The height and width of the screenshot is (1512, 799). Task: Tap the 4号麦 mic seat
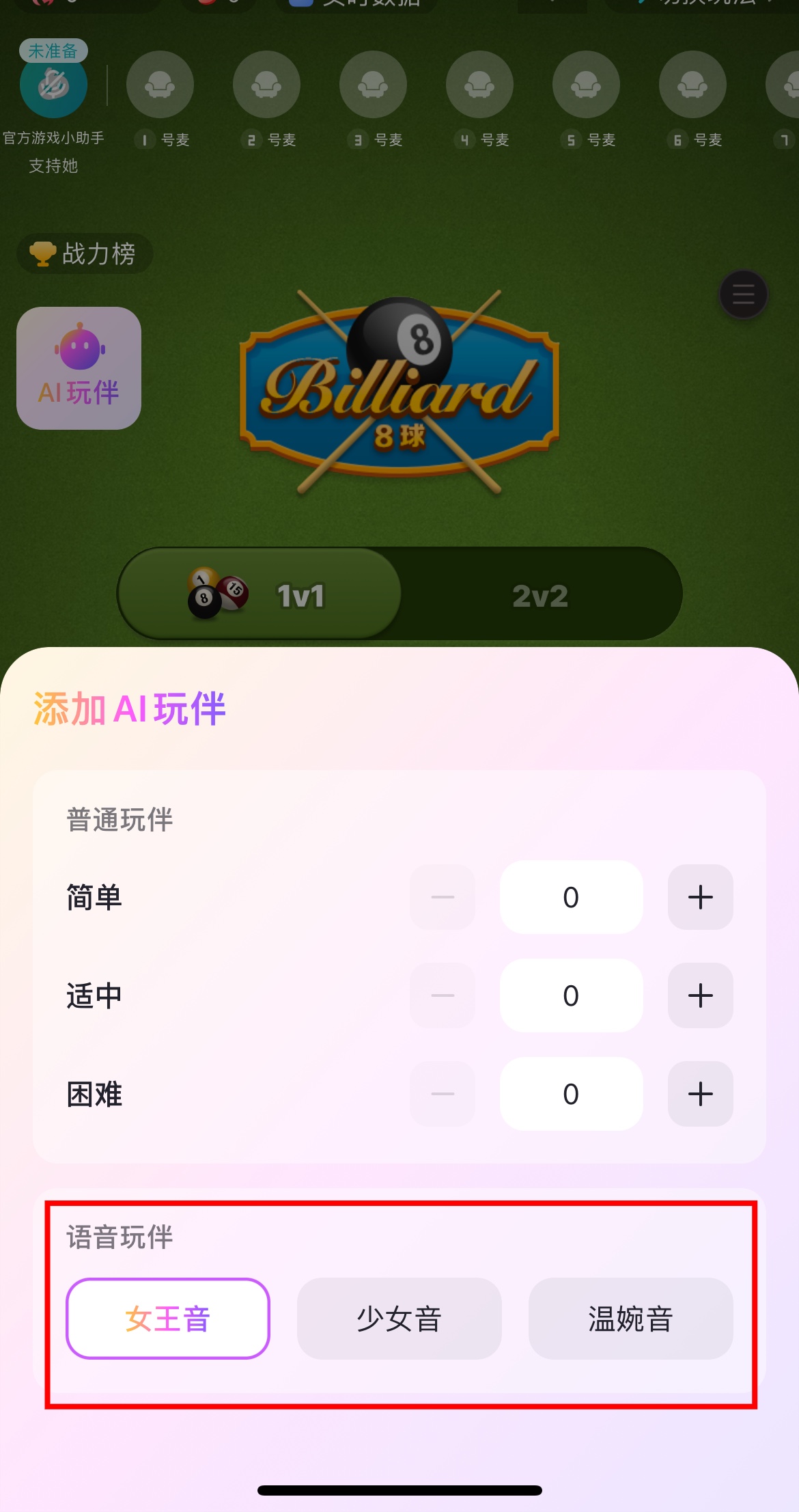coord(479,85)
